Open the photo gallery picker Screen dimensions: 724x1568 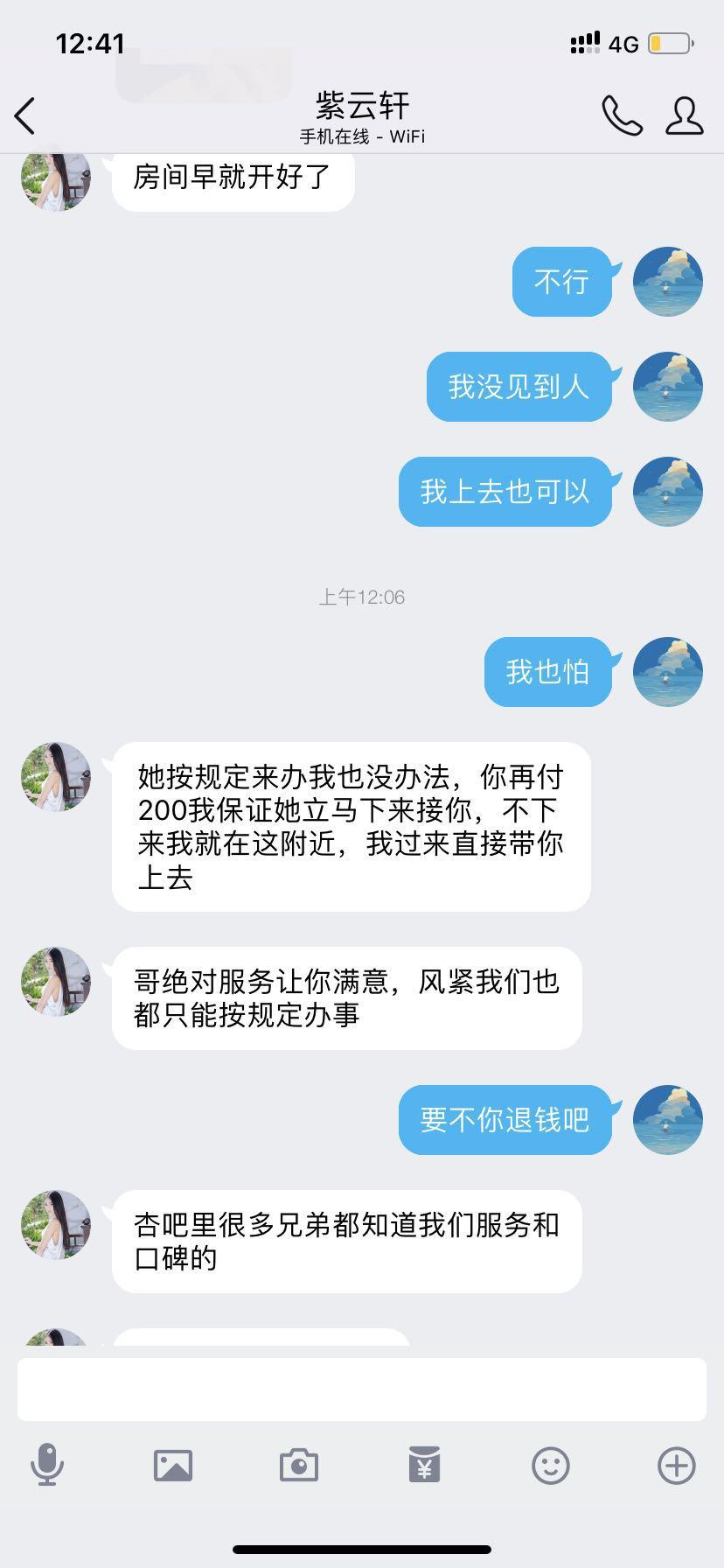tap(173, 1466)
